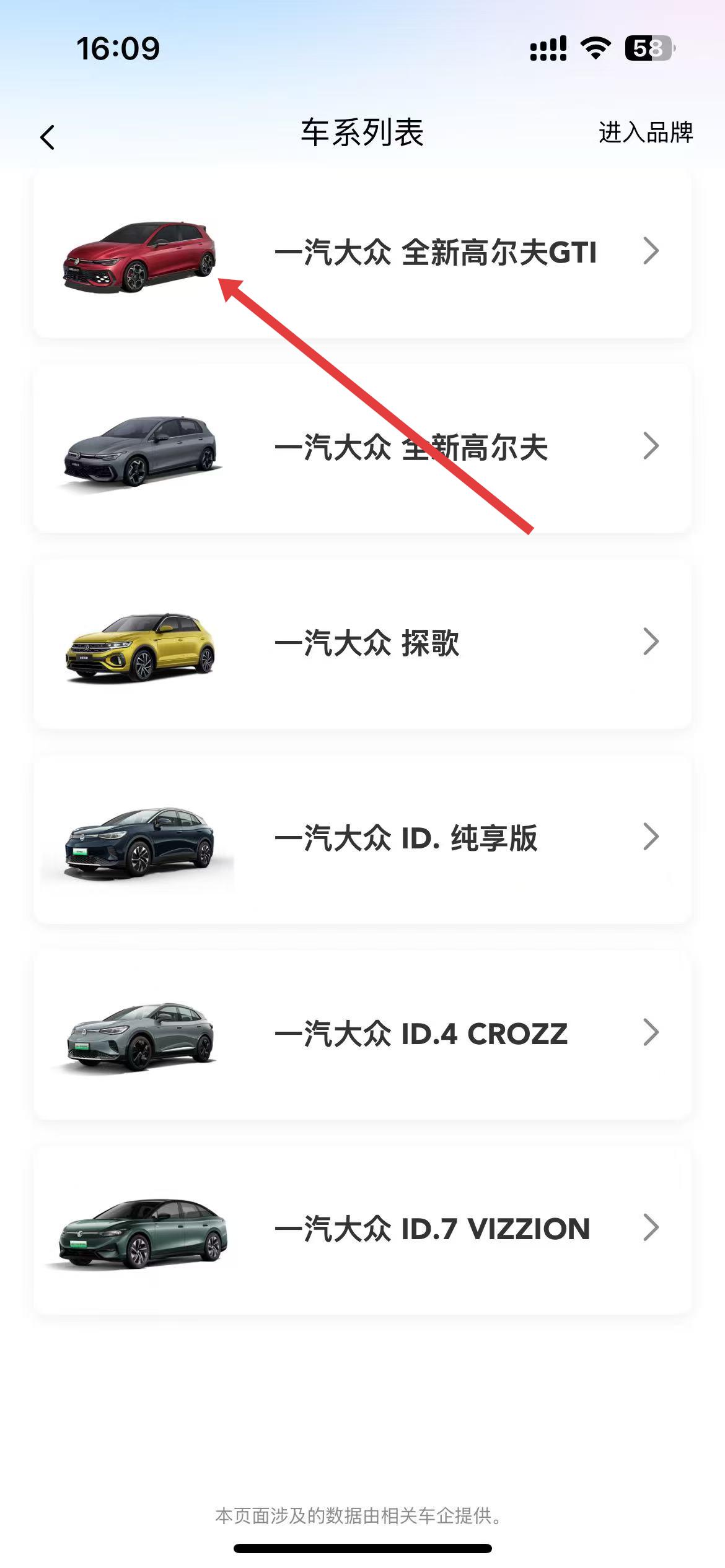Choose 一汽大众 ID.7 VIZZION
Image resolution: width=725 pixels, height=1568 pixels.
click(x=362, y=1228)
